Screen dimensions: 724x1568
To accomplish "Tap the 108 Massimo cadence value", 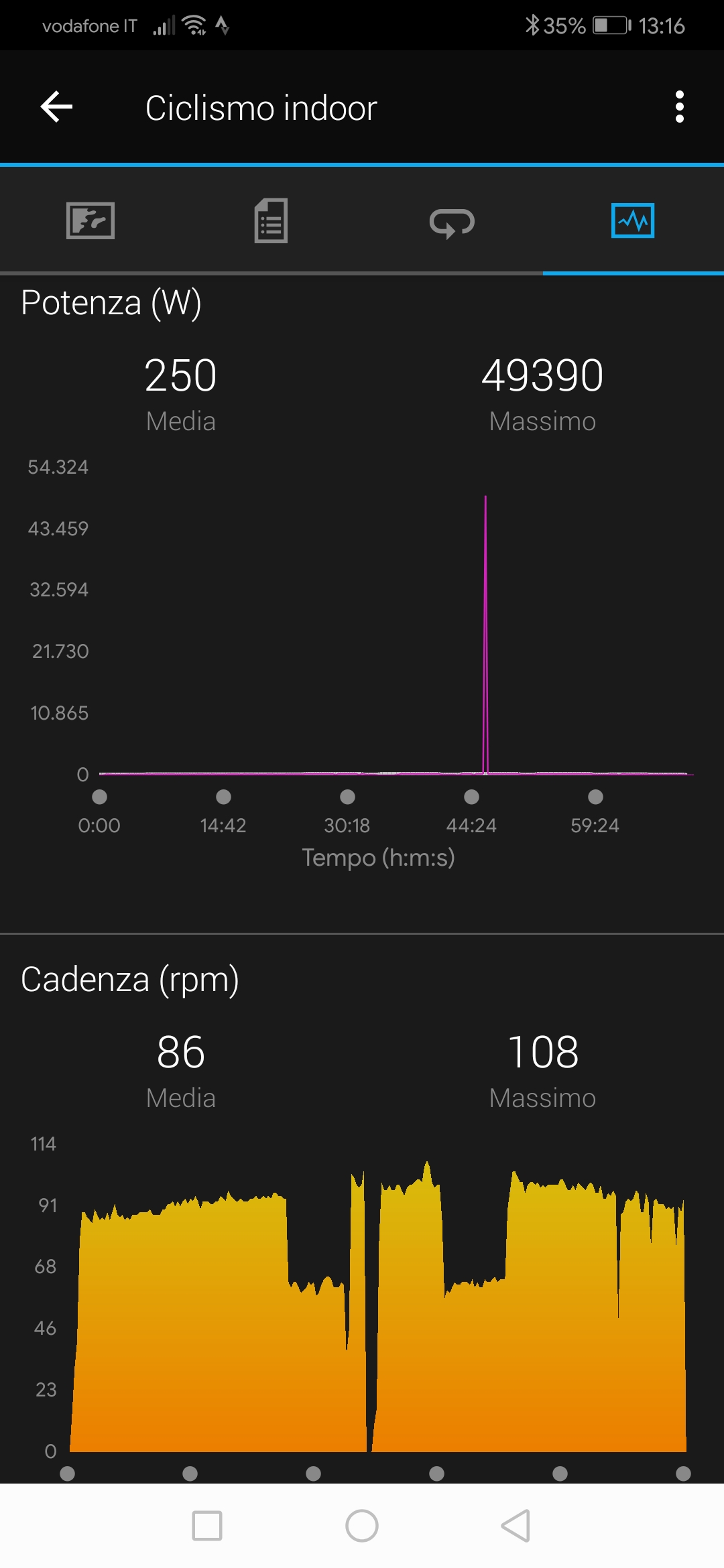I will pyautogui.click(x=543, y=1053).
